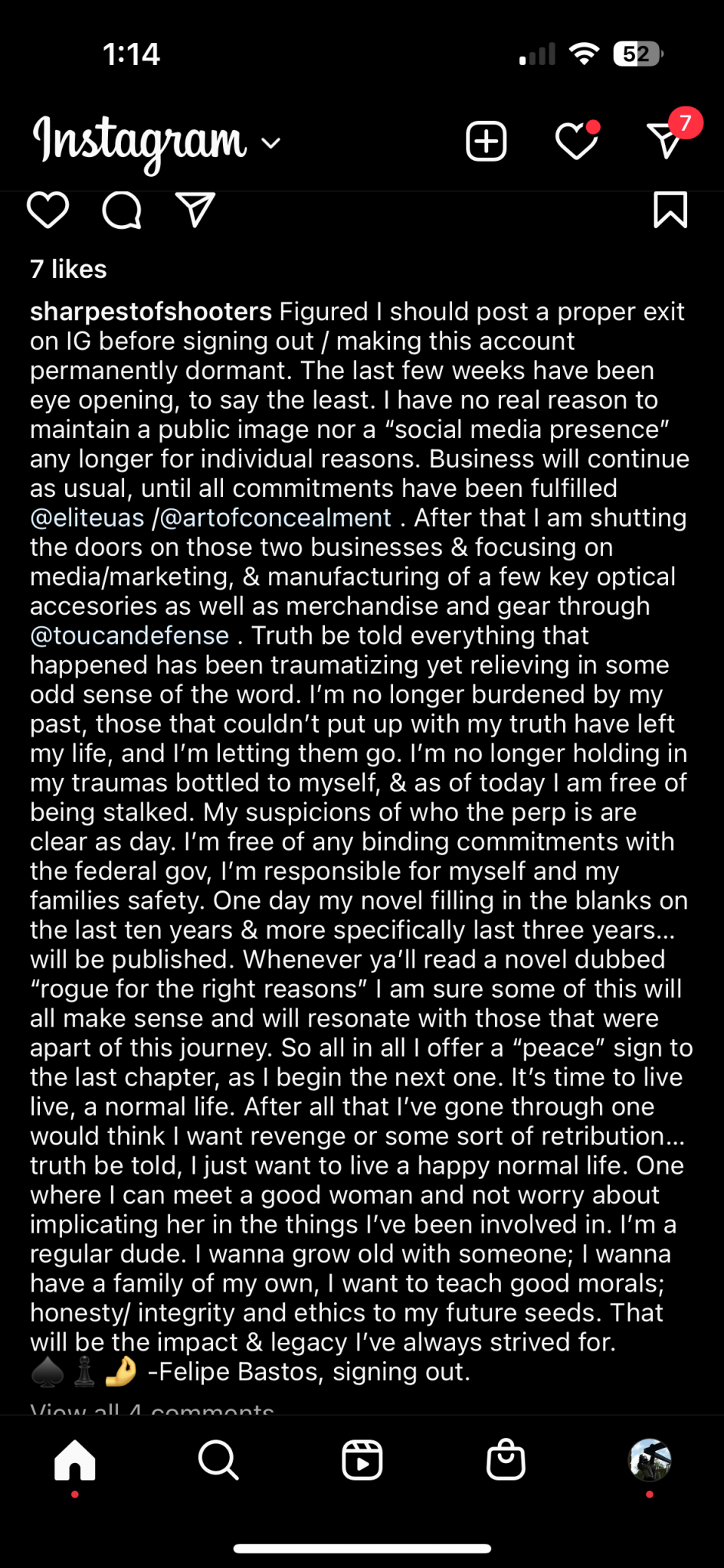Viewport: 724px width, 1568px height.
Task: Switch to the Search tab
Action: click(x=218, y=1460)
